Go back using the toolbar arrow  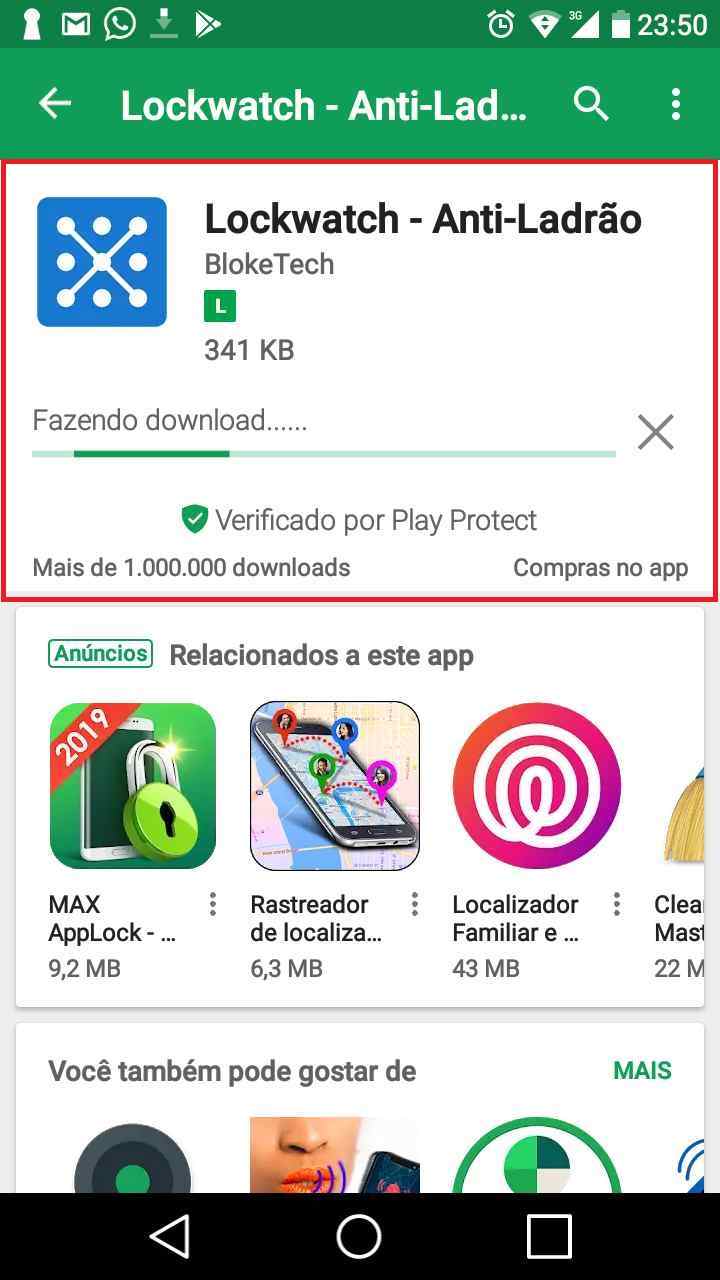55,103
